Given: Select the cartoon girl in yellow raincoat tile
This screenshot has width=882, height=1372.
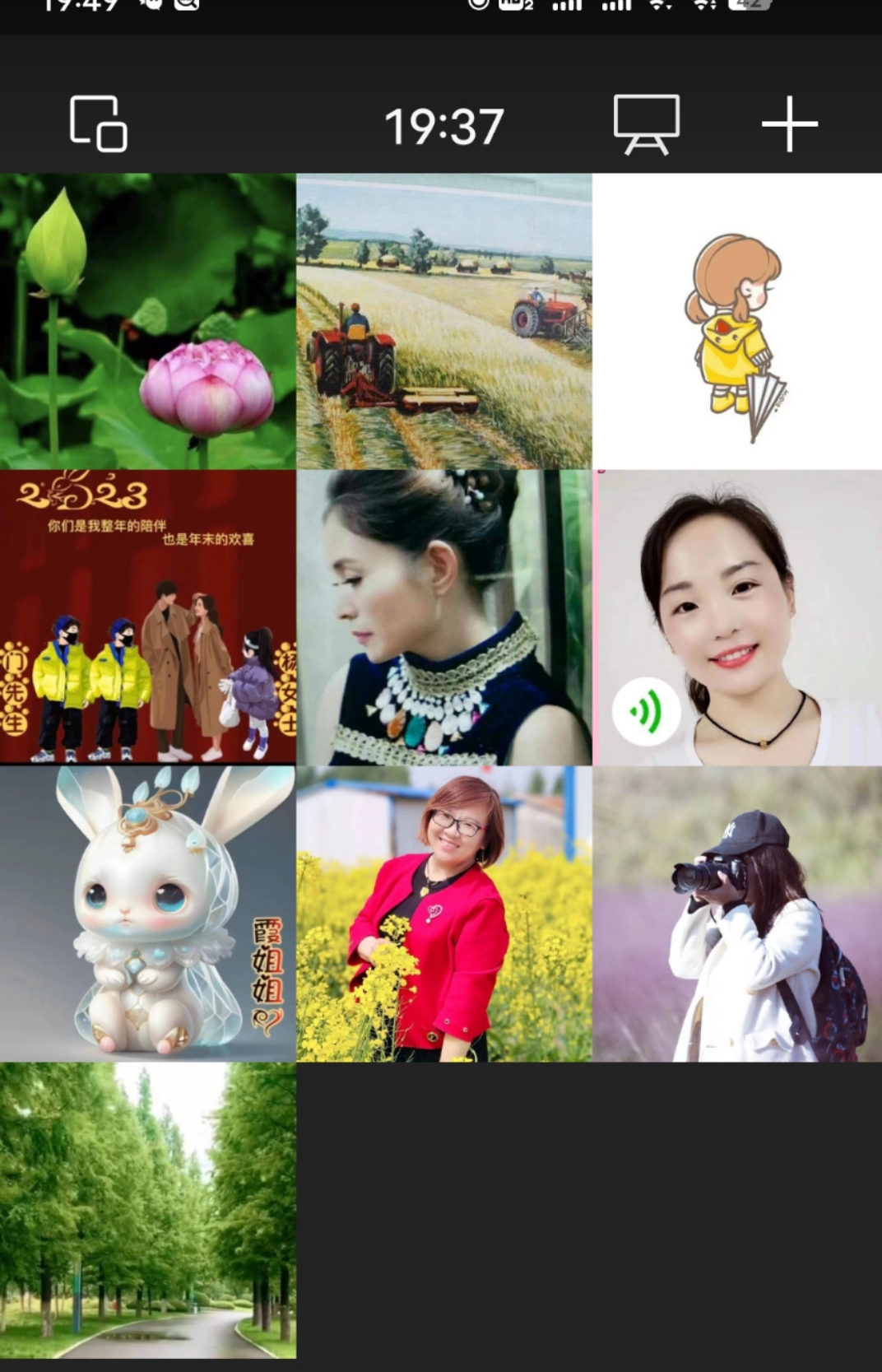Looking at the screenshot, I should (737, 321).
